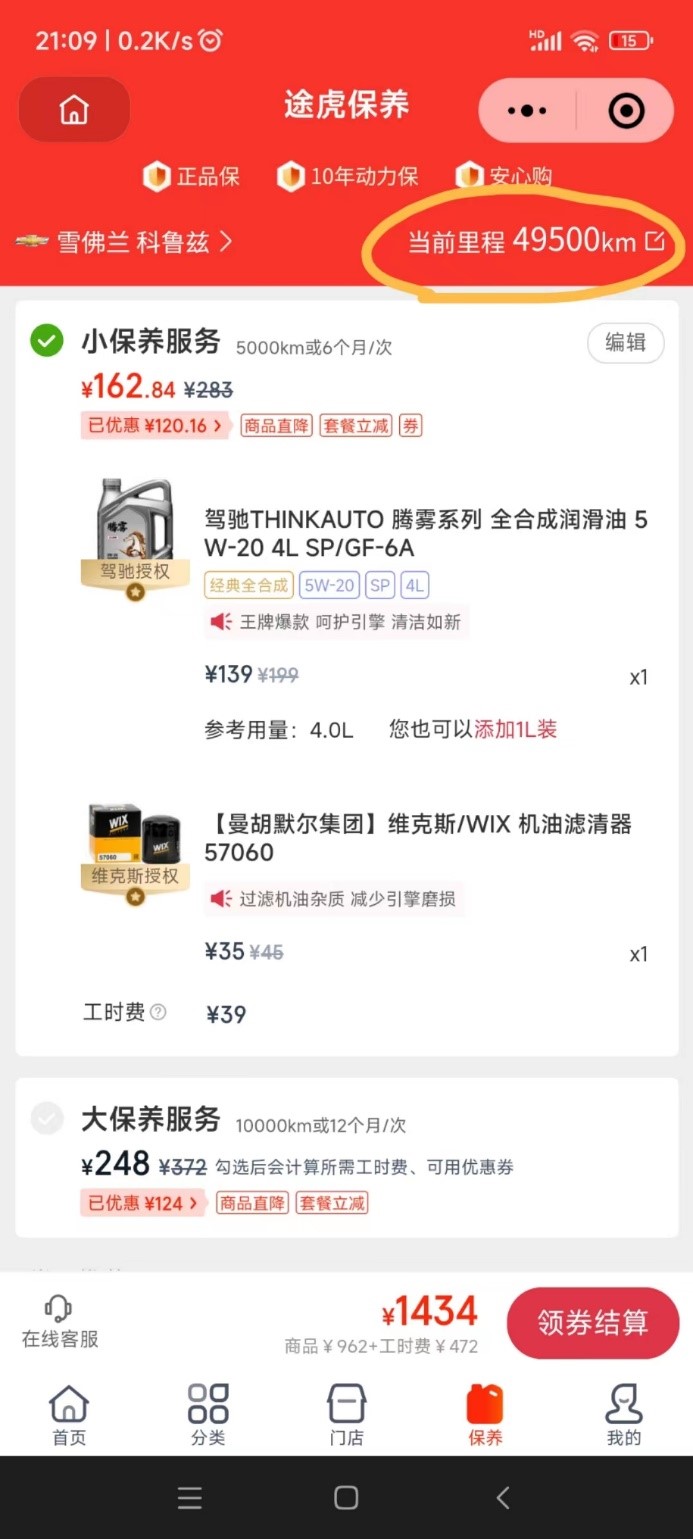Open the mini program more-options menu
The height and width of the screenshot is (1539, 693).
[527, 111]
